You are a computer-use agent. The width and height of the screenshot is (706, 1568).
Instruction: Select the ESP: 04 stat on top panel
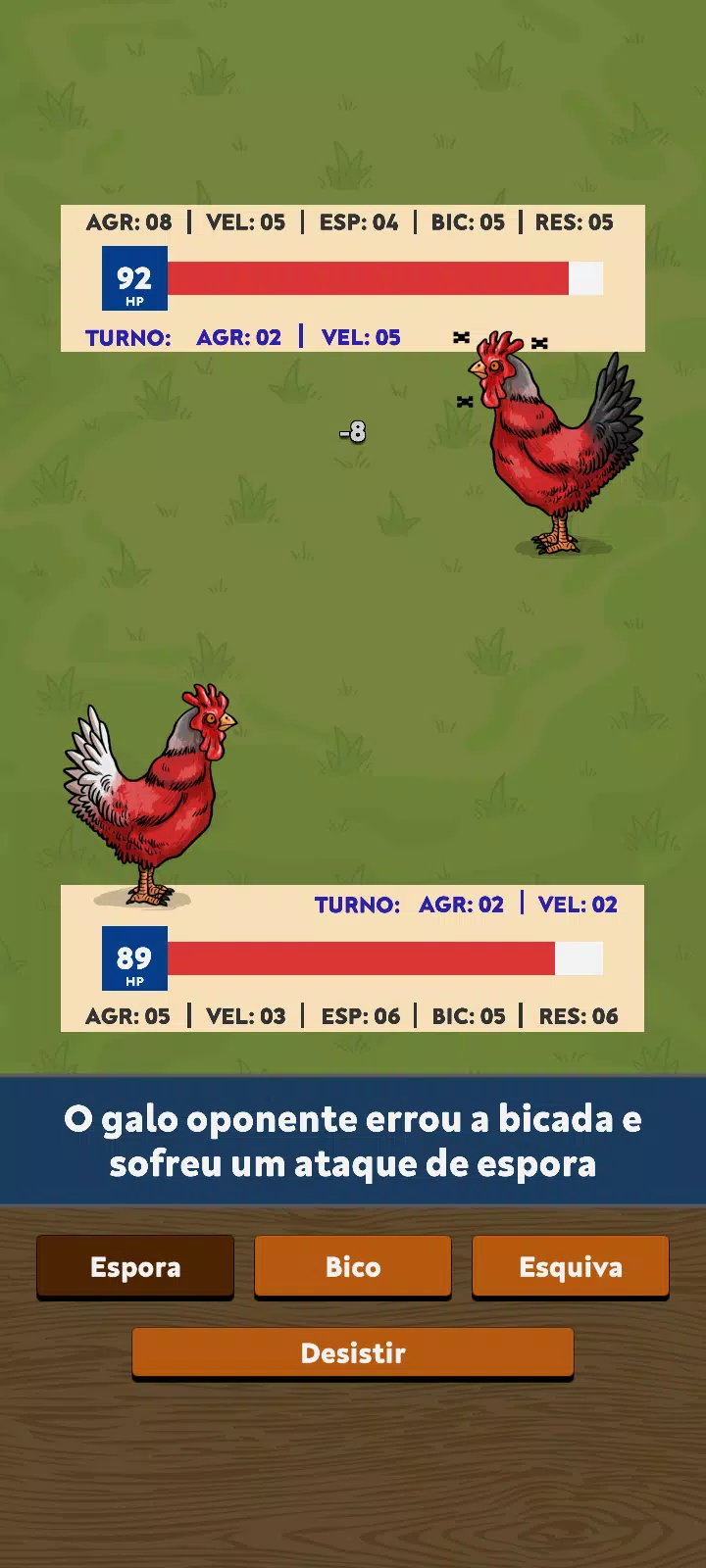(x=359, y=221)
